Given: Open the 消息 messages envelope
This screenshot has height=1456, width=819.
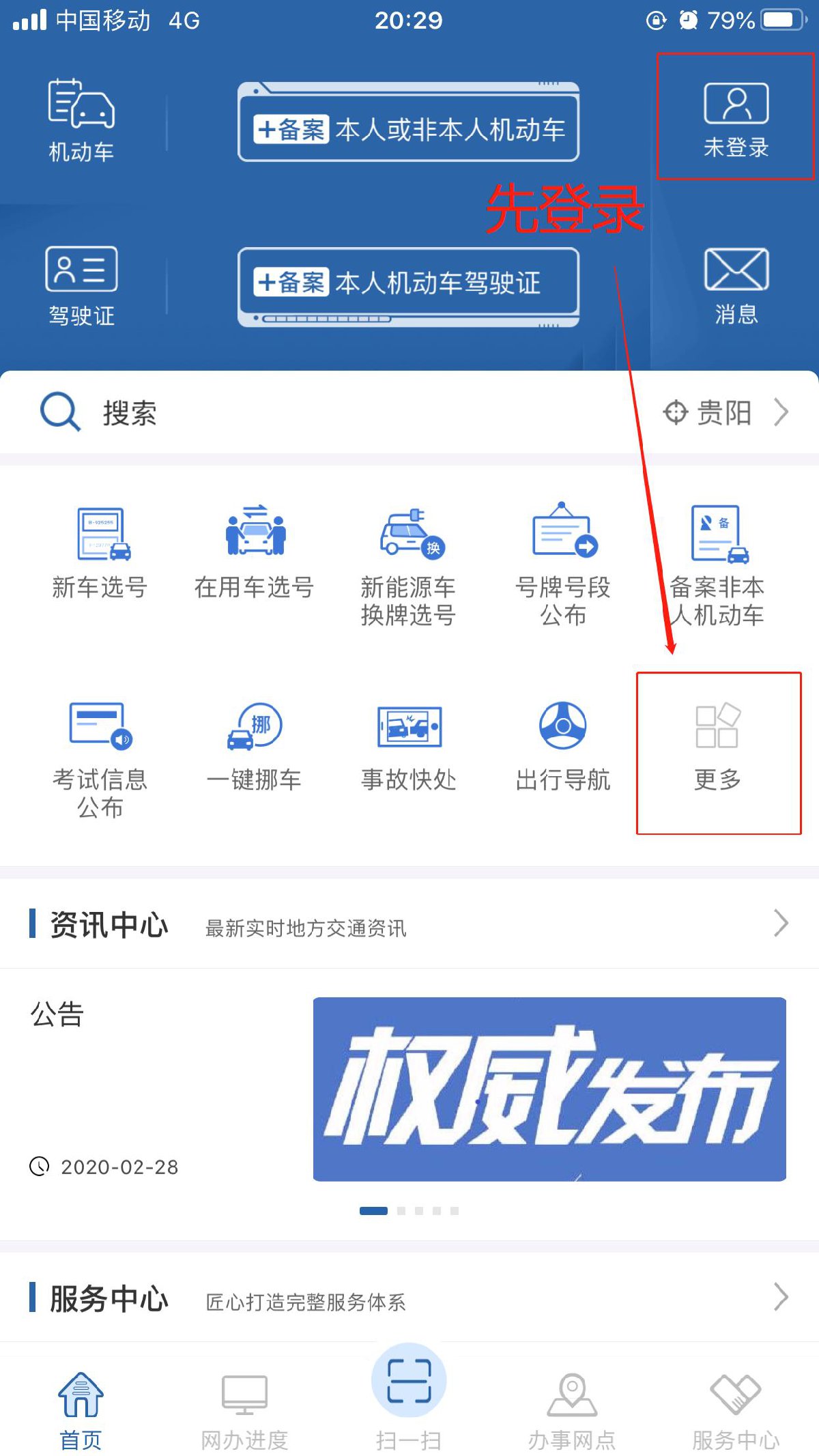Looking at the screenshot, I should [x=736, y=283].
